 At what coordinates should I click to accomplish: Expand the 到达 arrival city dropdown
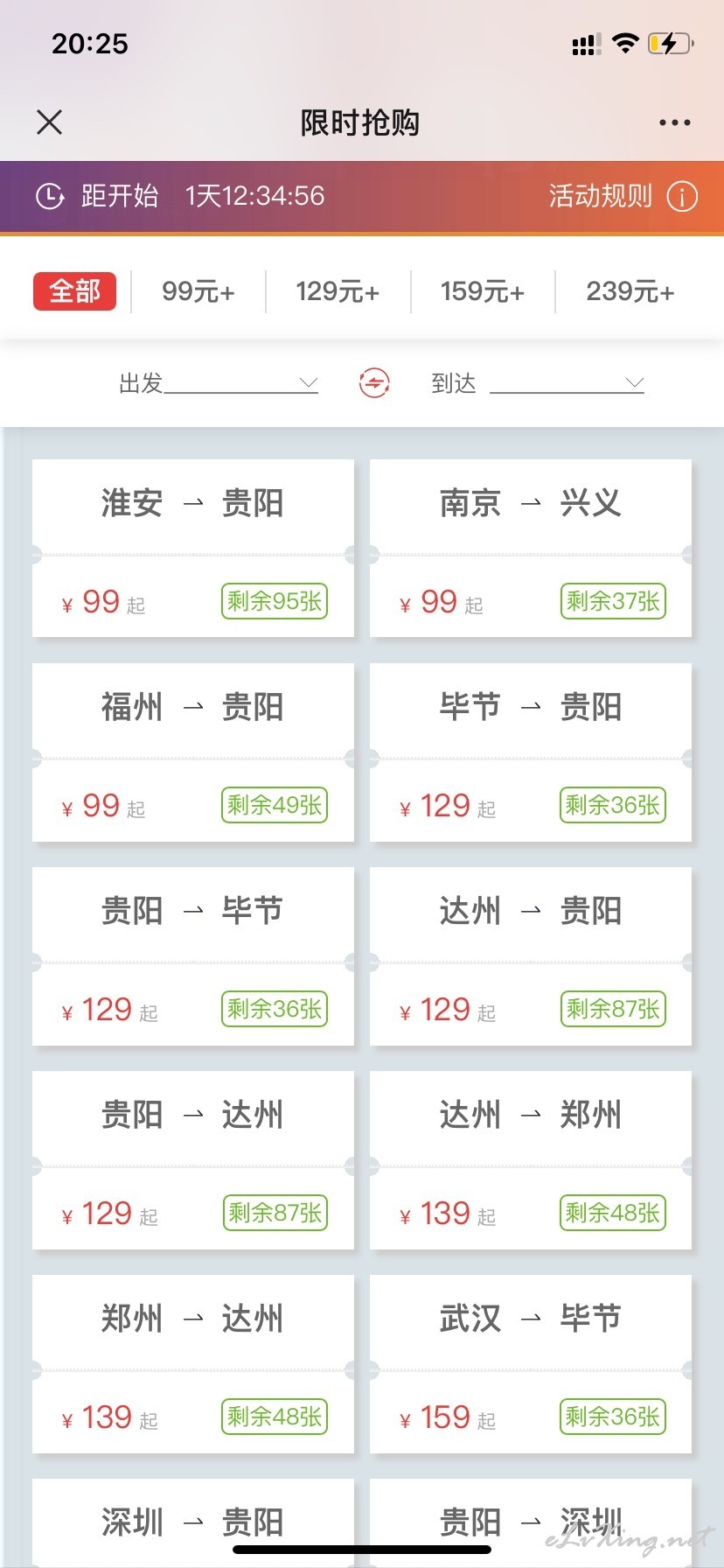click(538, 383)
